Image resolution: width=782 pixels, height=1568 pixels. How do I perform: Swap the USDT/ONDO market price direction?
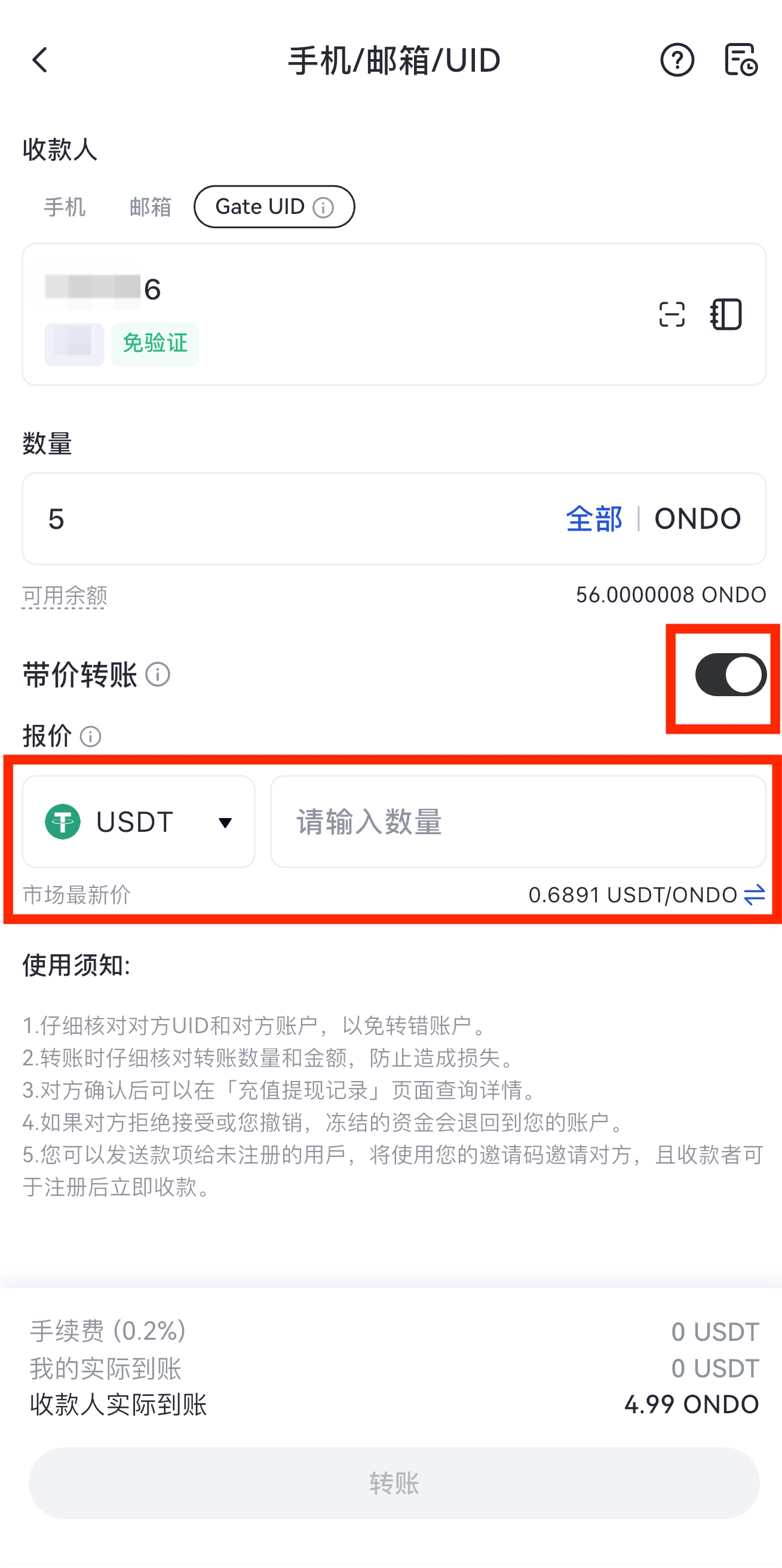point(754,895)
